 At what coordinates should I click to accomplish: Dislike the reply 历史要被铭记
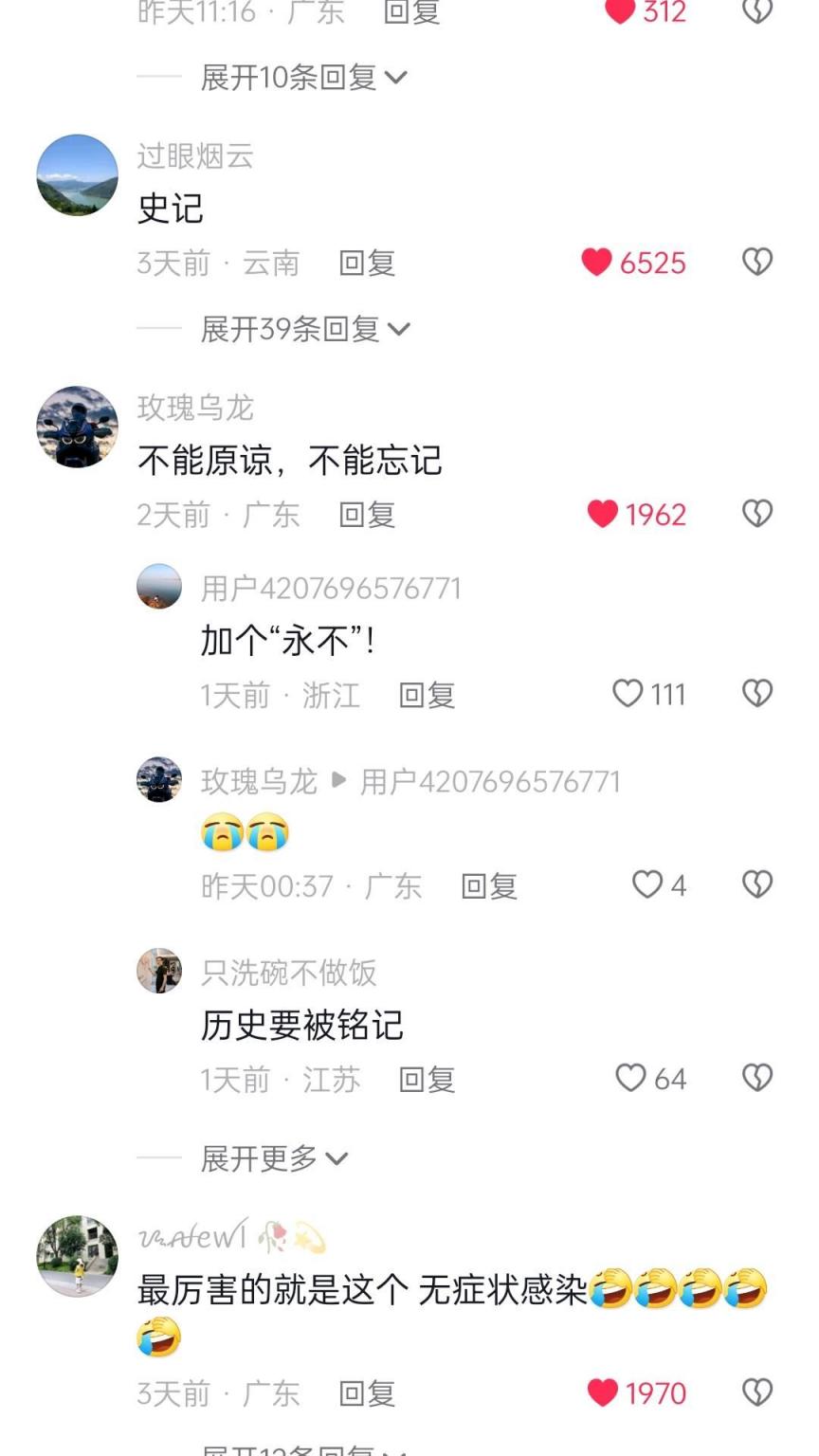pos(756,1078)
